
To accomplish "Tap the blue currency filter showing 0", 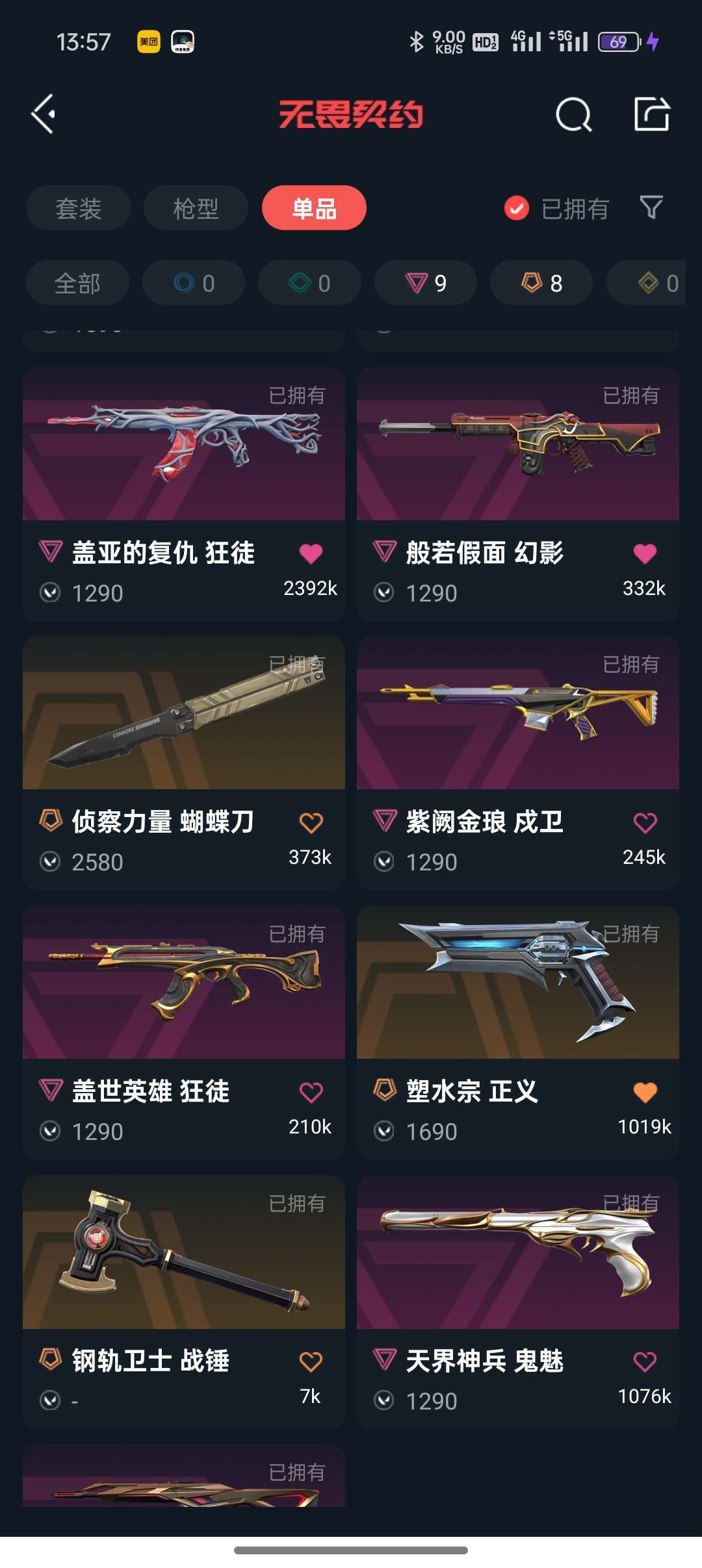I will click(x=193, y=283).
